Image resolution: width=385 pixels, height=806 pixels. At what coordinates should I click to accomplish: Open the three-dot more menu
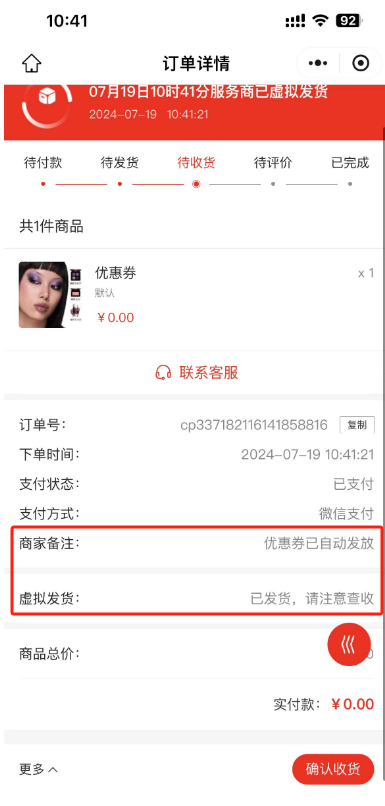point(318,63)
